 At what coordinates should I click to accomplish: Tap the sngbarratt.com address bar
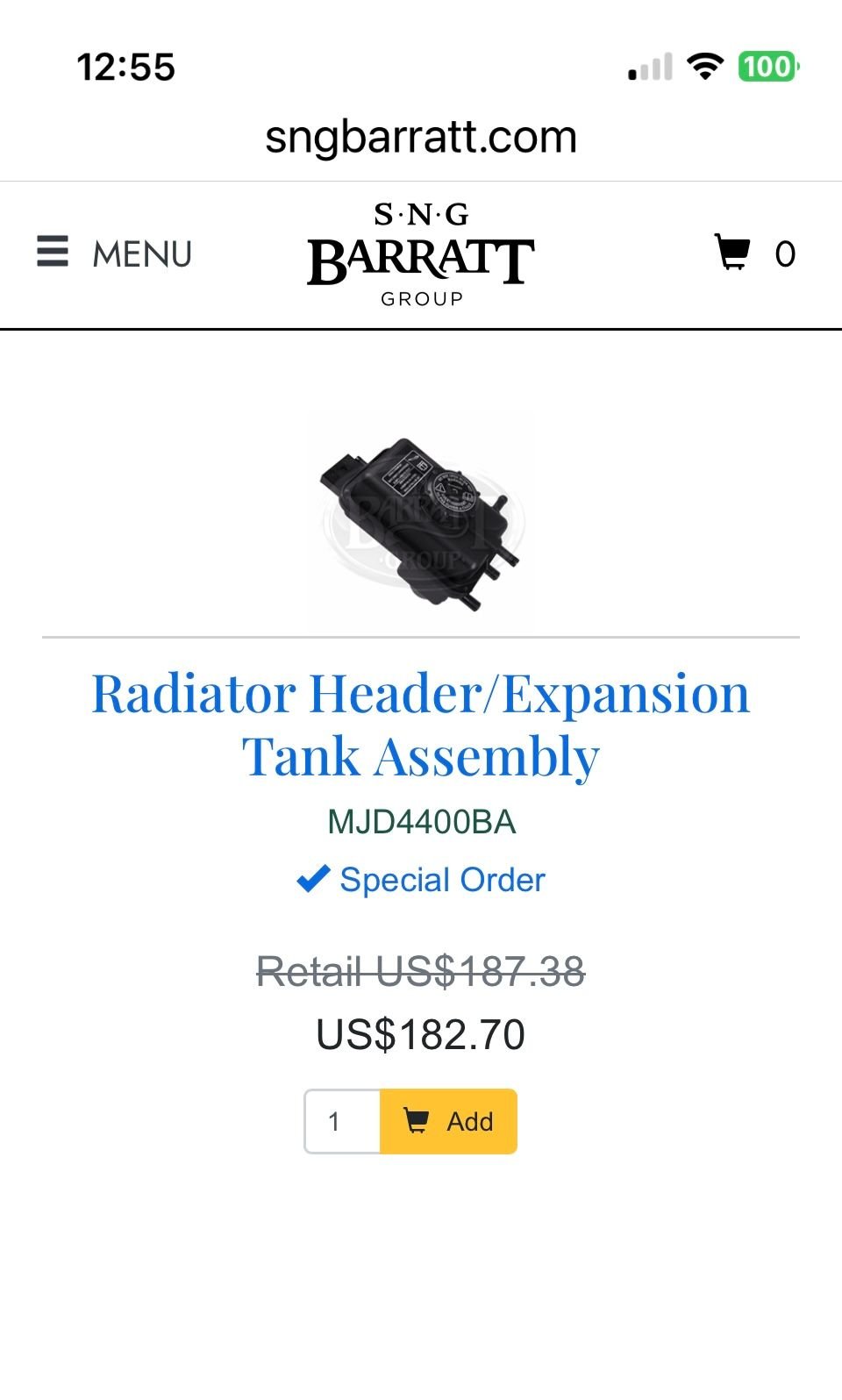point(421,138)
